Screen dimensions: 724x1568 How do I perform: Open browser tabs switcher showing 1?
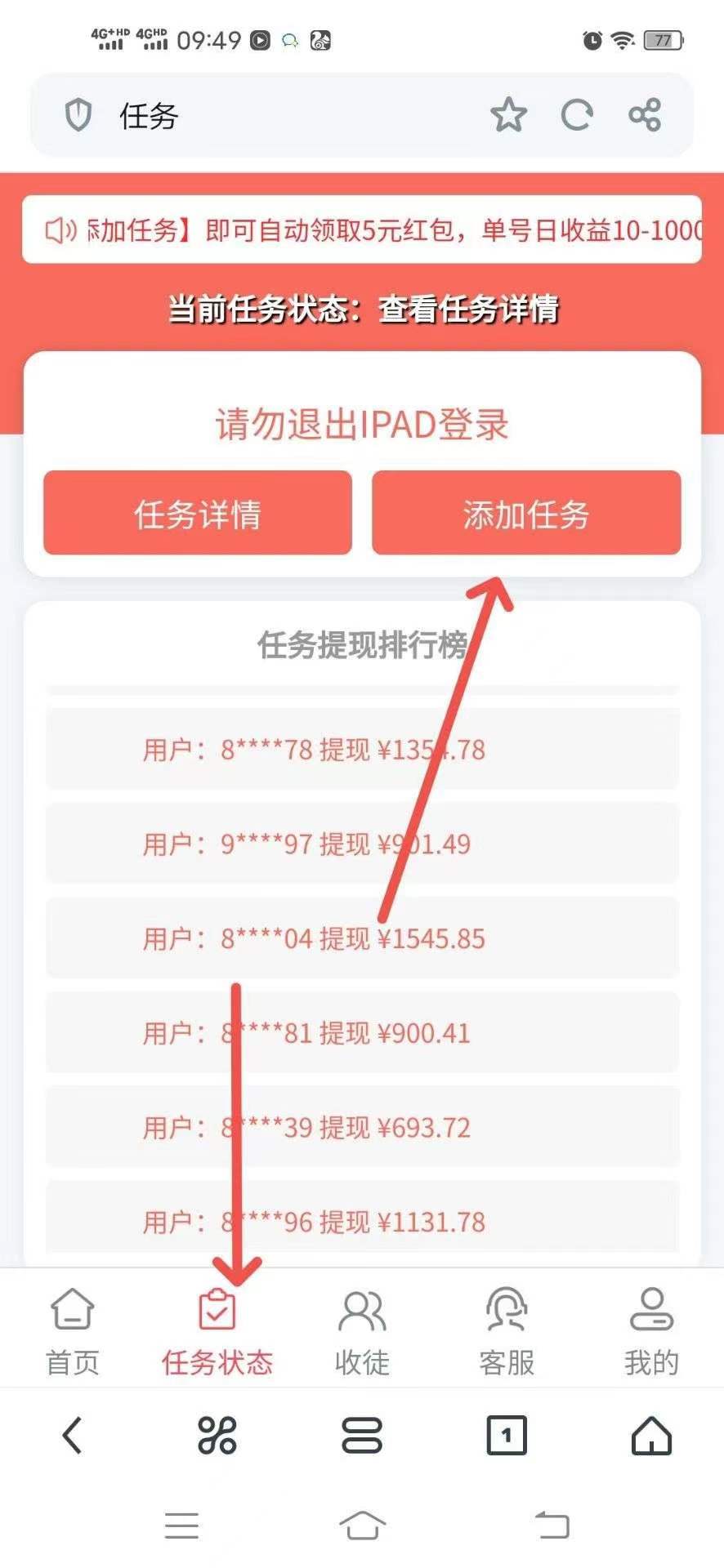coord(507,1435)
